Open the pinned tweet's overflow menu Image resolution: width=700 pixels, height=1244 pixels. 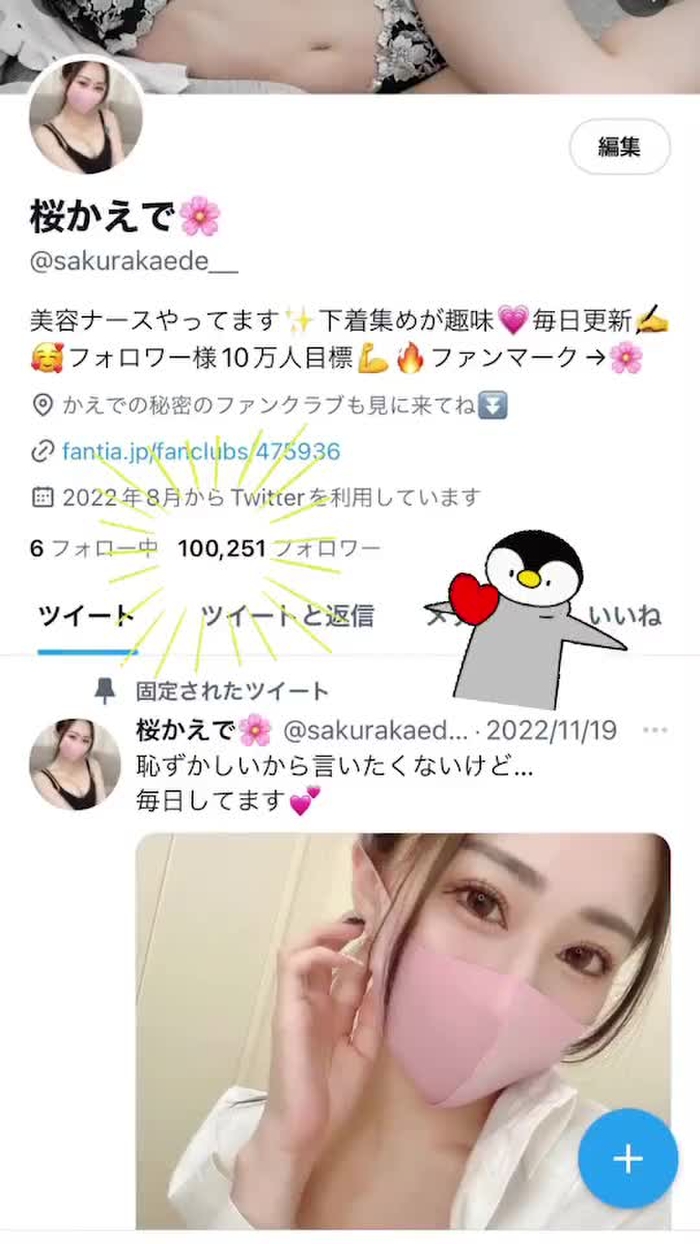tap(655, 731)
